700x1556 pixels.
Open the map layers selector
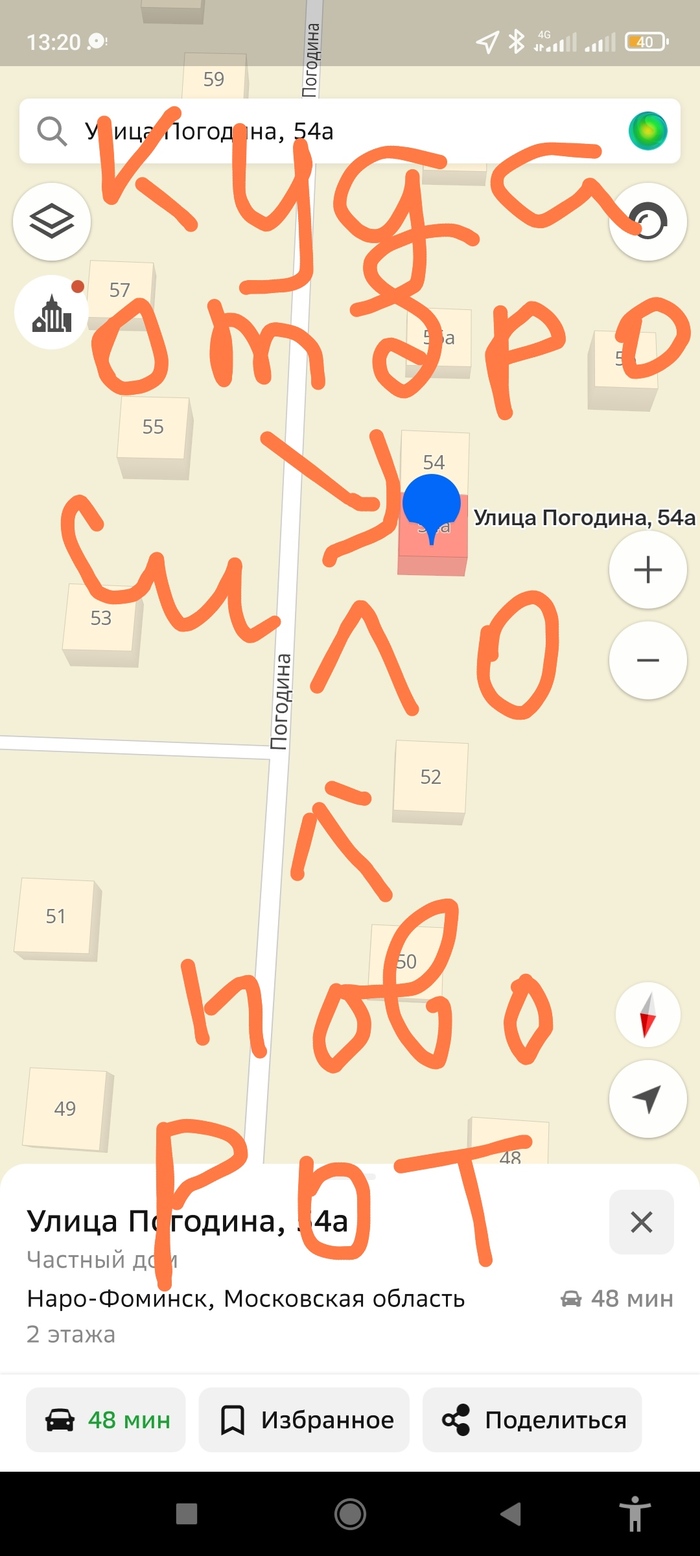pos(52,222)
